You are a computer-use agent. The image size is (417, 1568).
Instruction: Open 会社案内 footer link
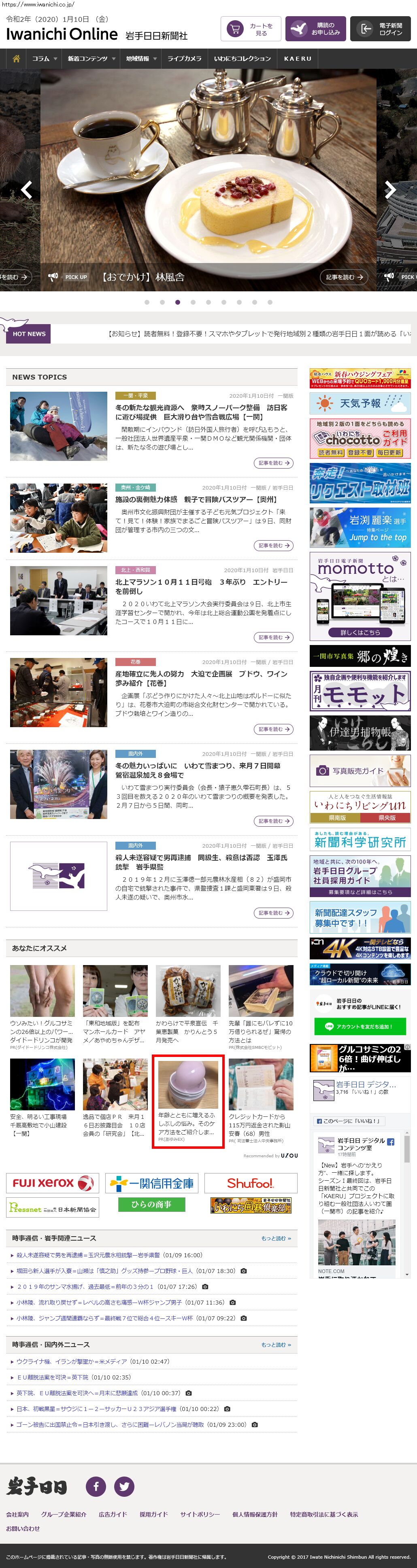[17, 1514]
